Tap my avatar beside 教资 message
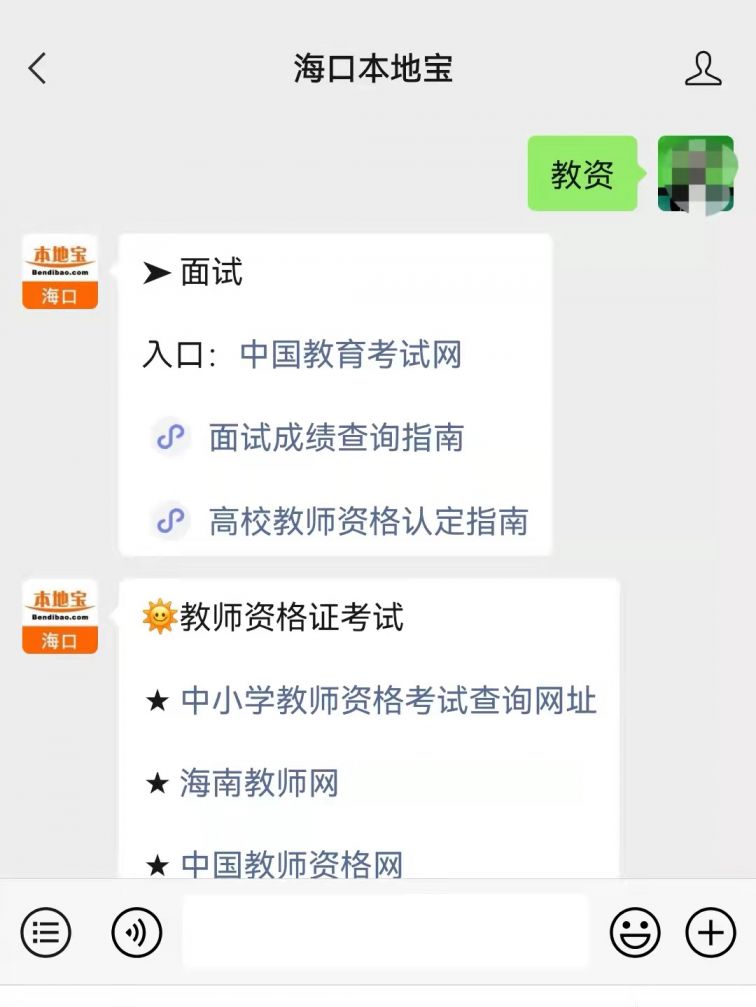This screenshot has height=1007, width=756. click(x=695, y=174)
